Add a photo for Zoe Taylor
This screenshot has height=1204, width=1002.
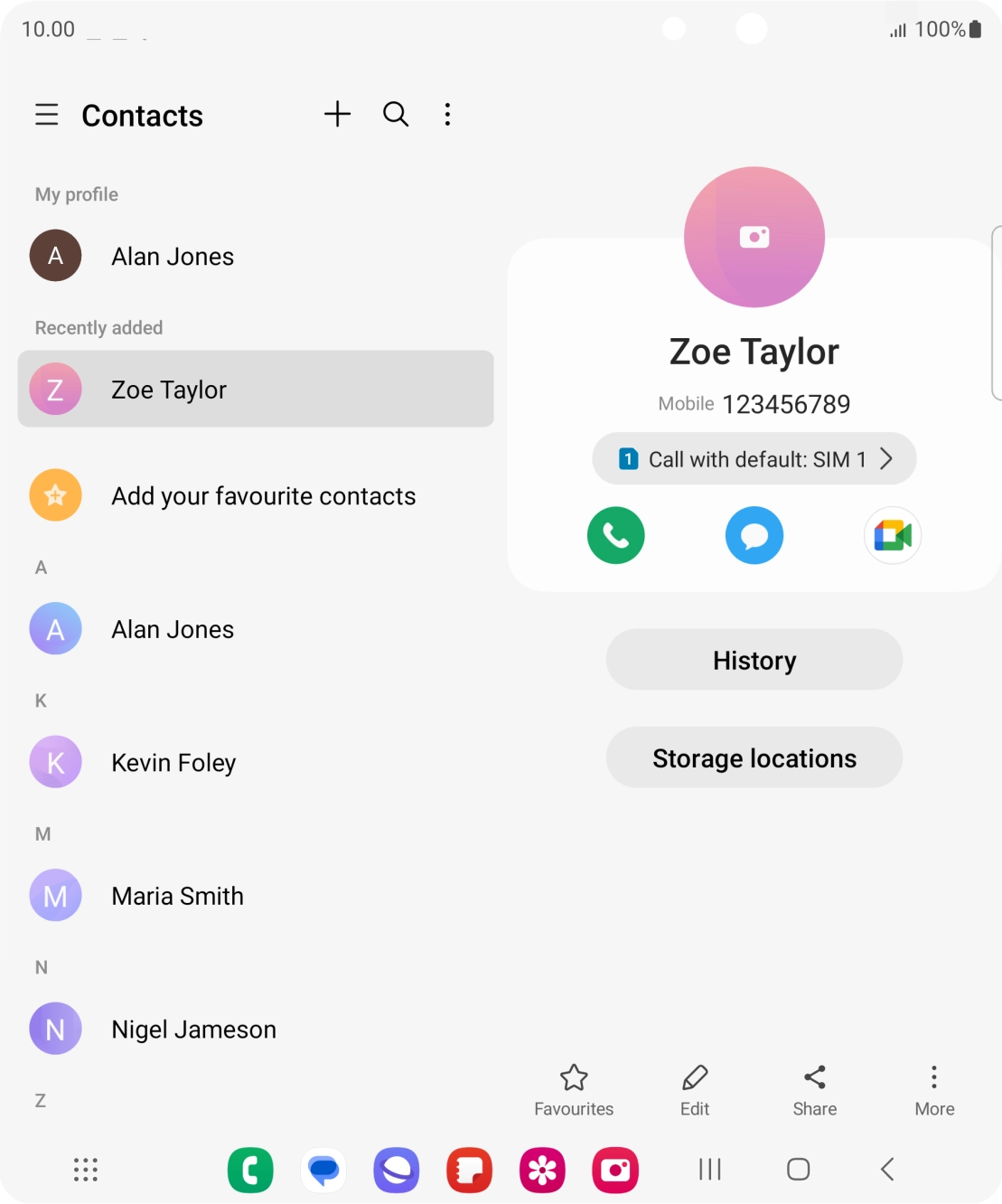[x=754, y=237]
